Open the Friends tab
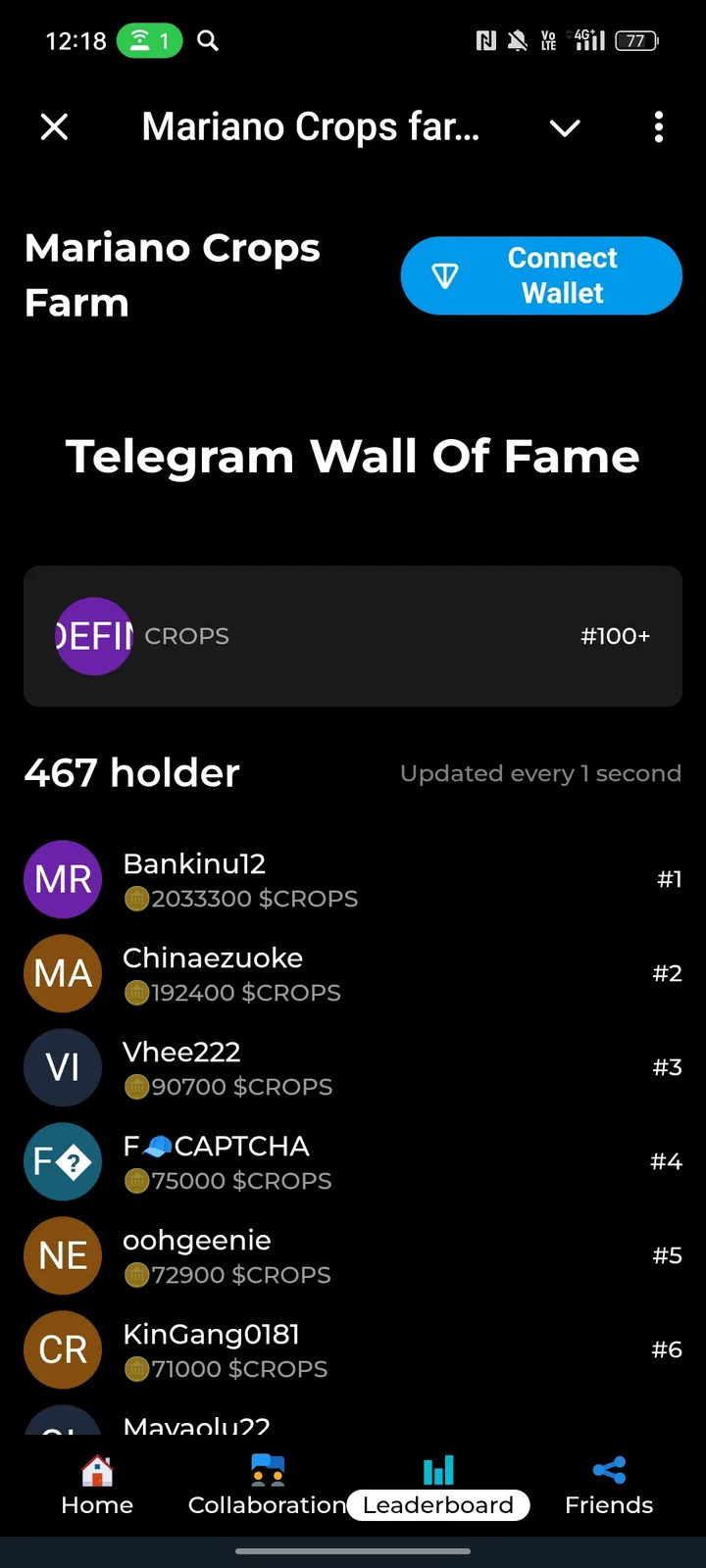The image size is (706, 1568). coord(608,1486)
